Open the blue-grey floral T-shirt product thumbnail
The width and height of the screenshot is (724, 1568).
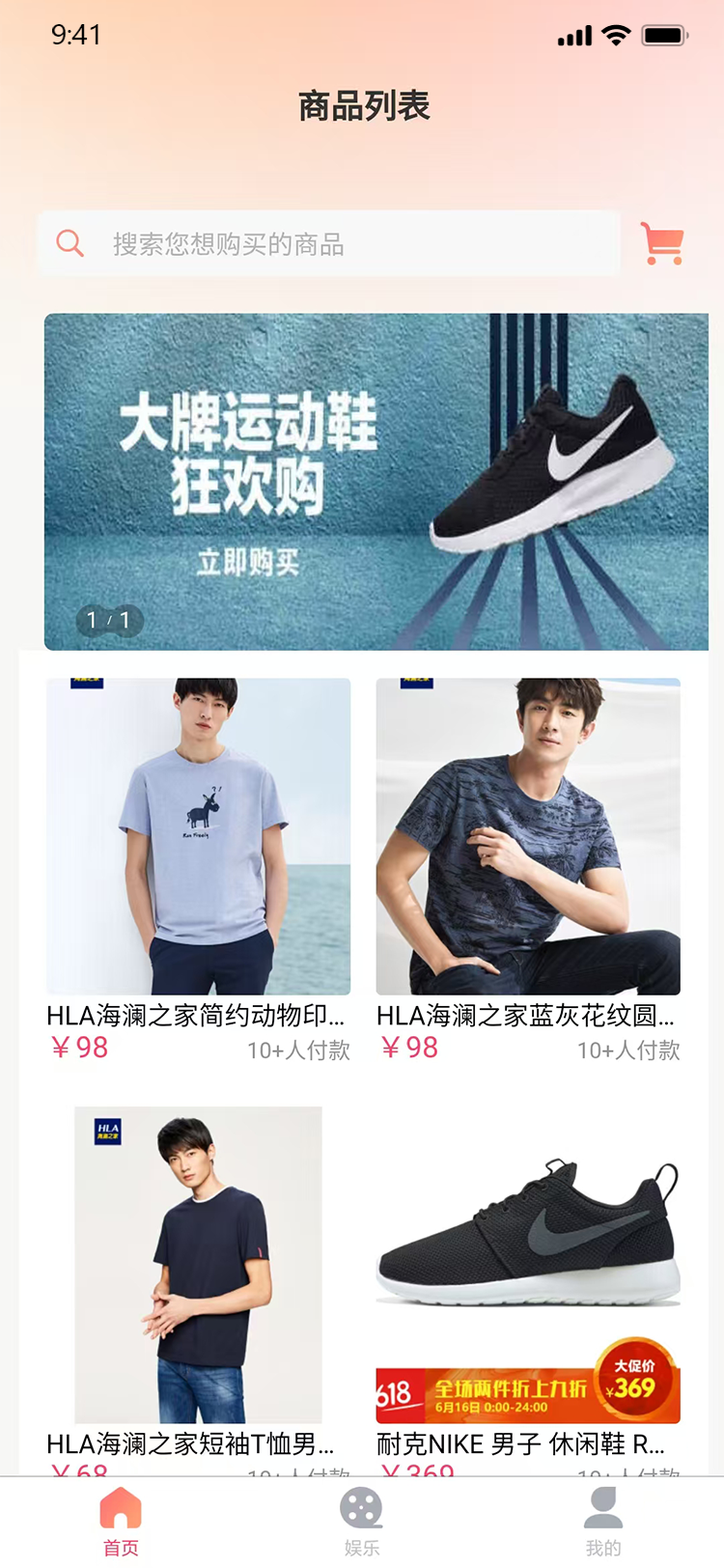[528, 835]
